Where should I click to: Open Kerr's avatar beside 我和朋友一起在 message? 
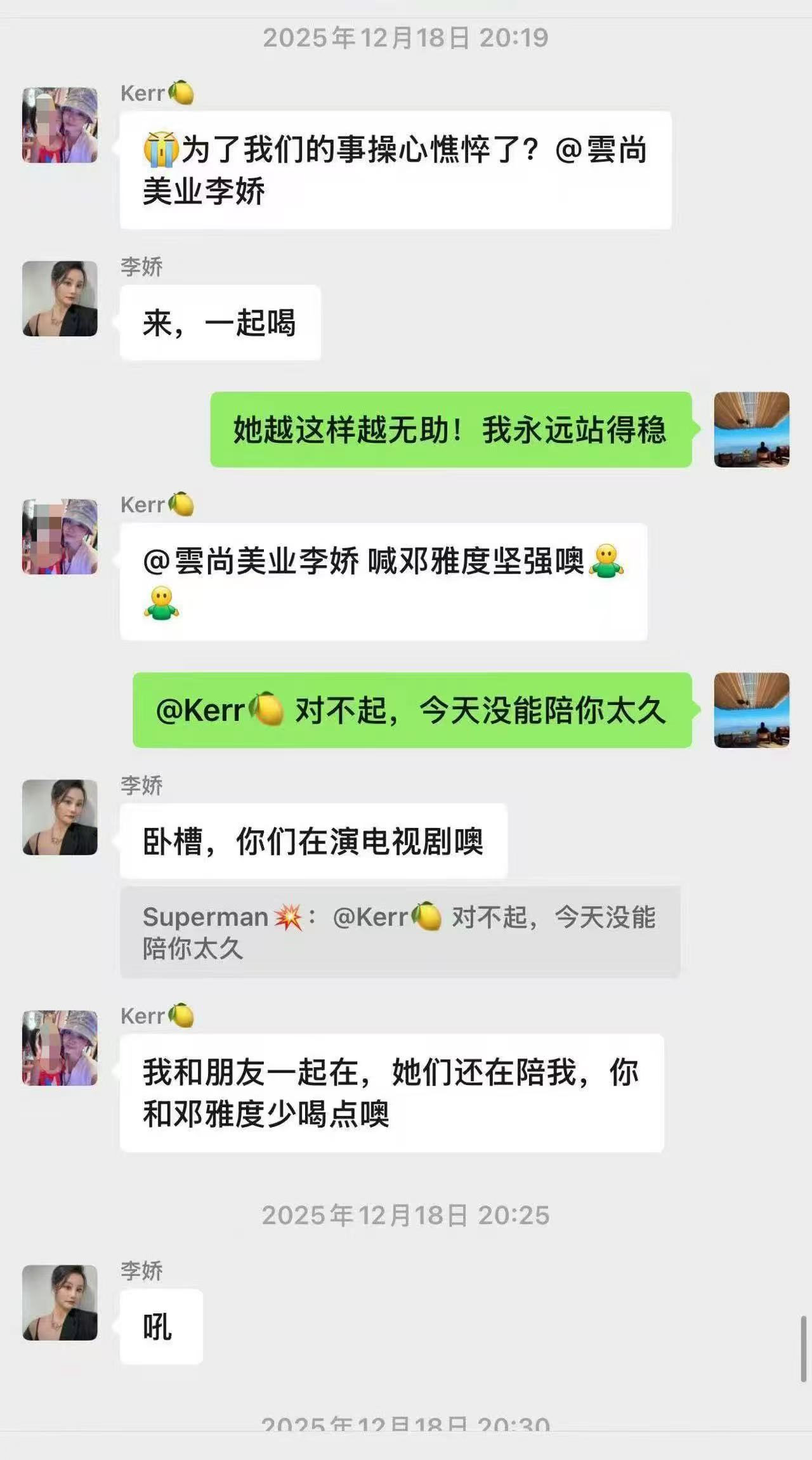[x=60, y=1048]
